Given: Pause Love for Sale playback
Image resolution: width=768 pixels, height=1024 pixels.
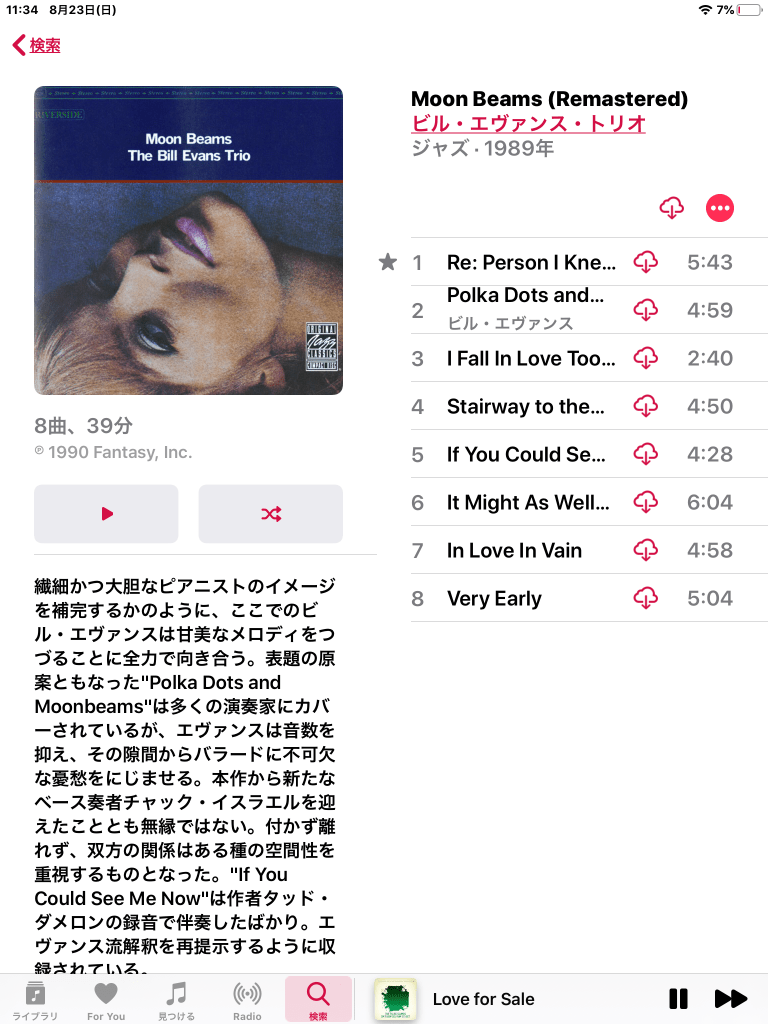Looking at the screenshot, I should click(678, 999).
